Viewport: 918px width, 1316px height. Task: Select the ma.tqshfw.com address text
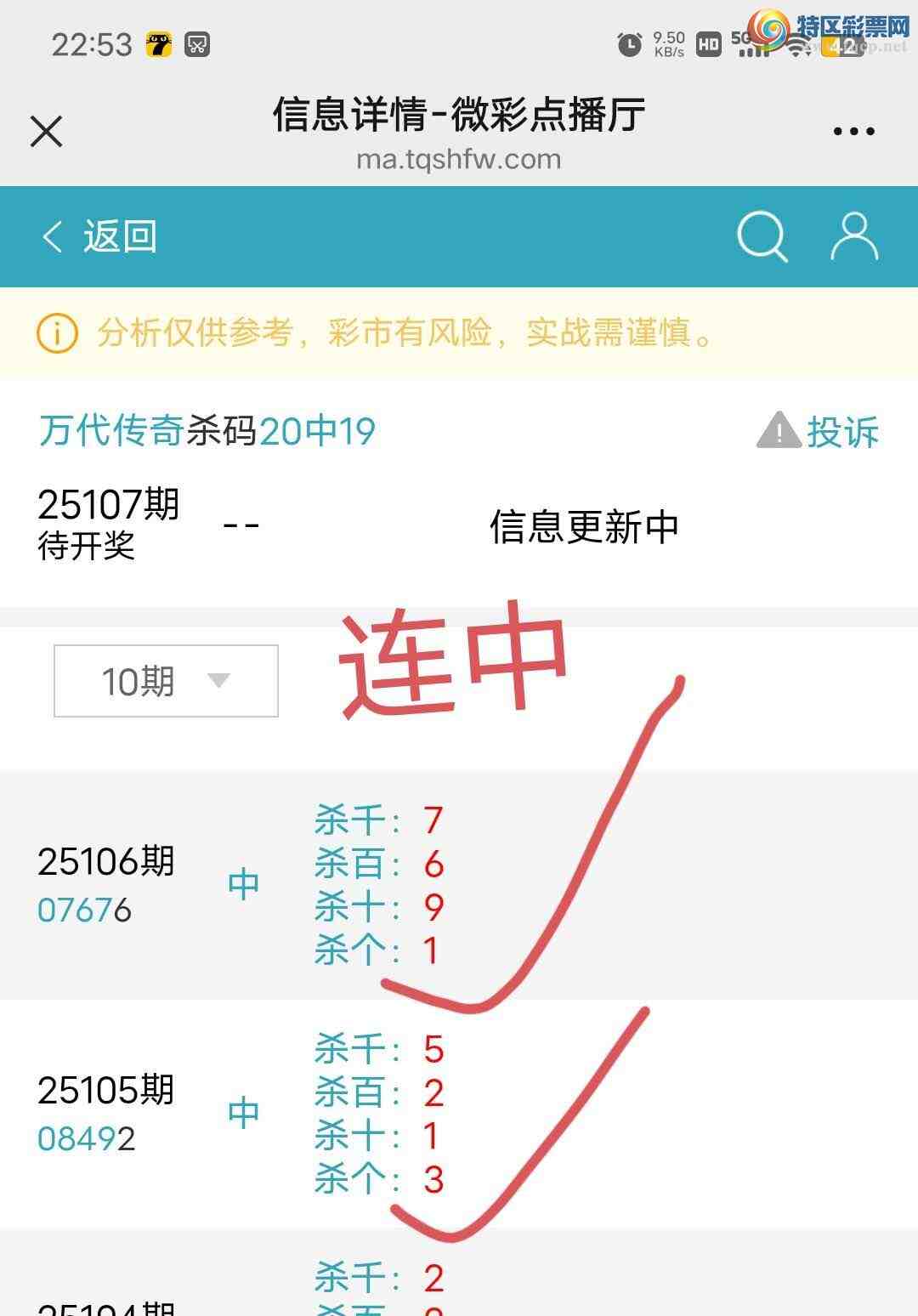point(459,159)
